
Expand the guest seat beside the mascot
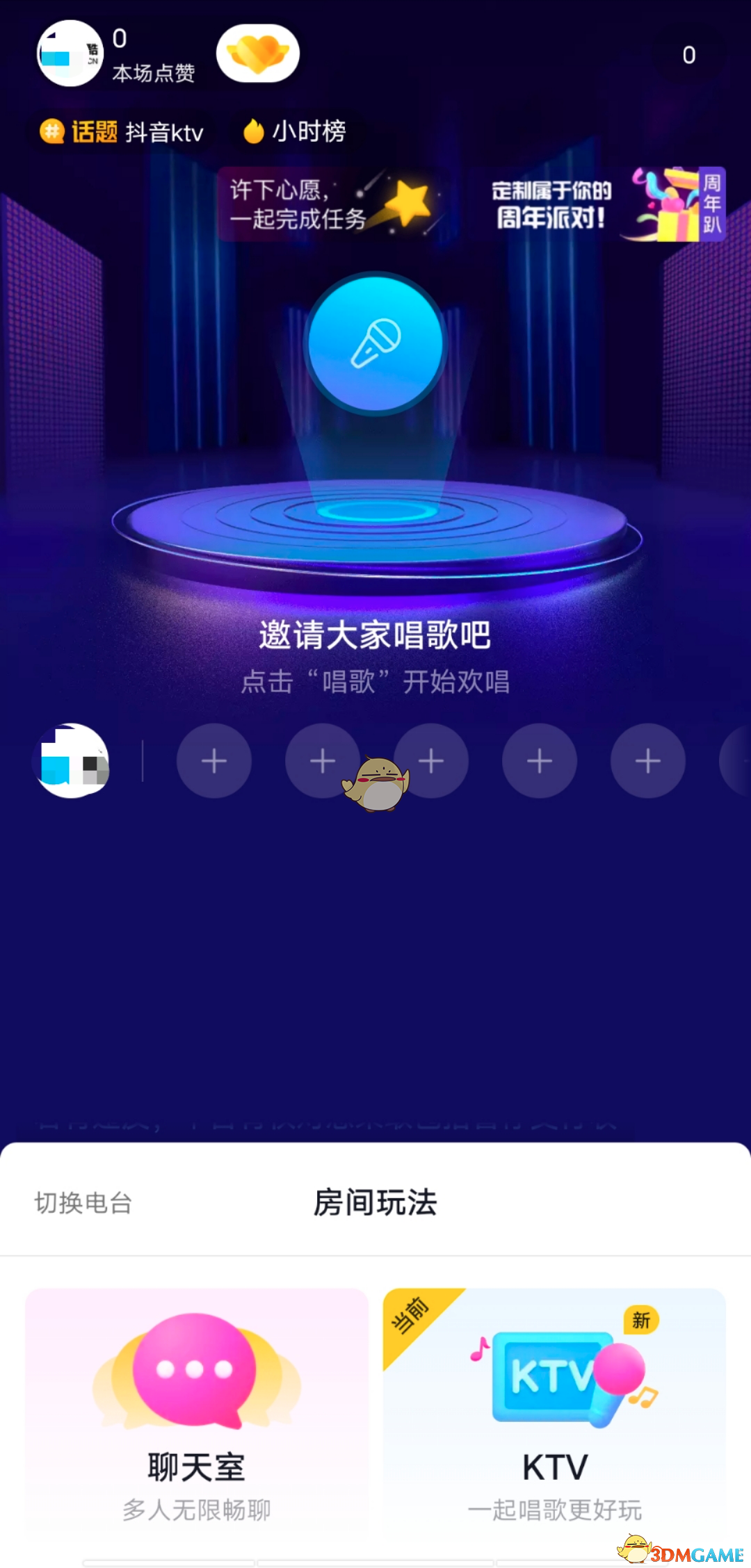tap(430, 761)
